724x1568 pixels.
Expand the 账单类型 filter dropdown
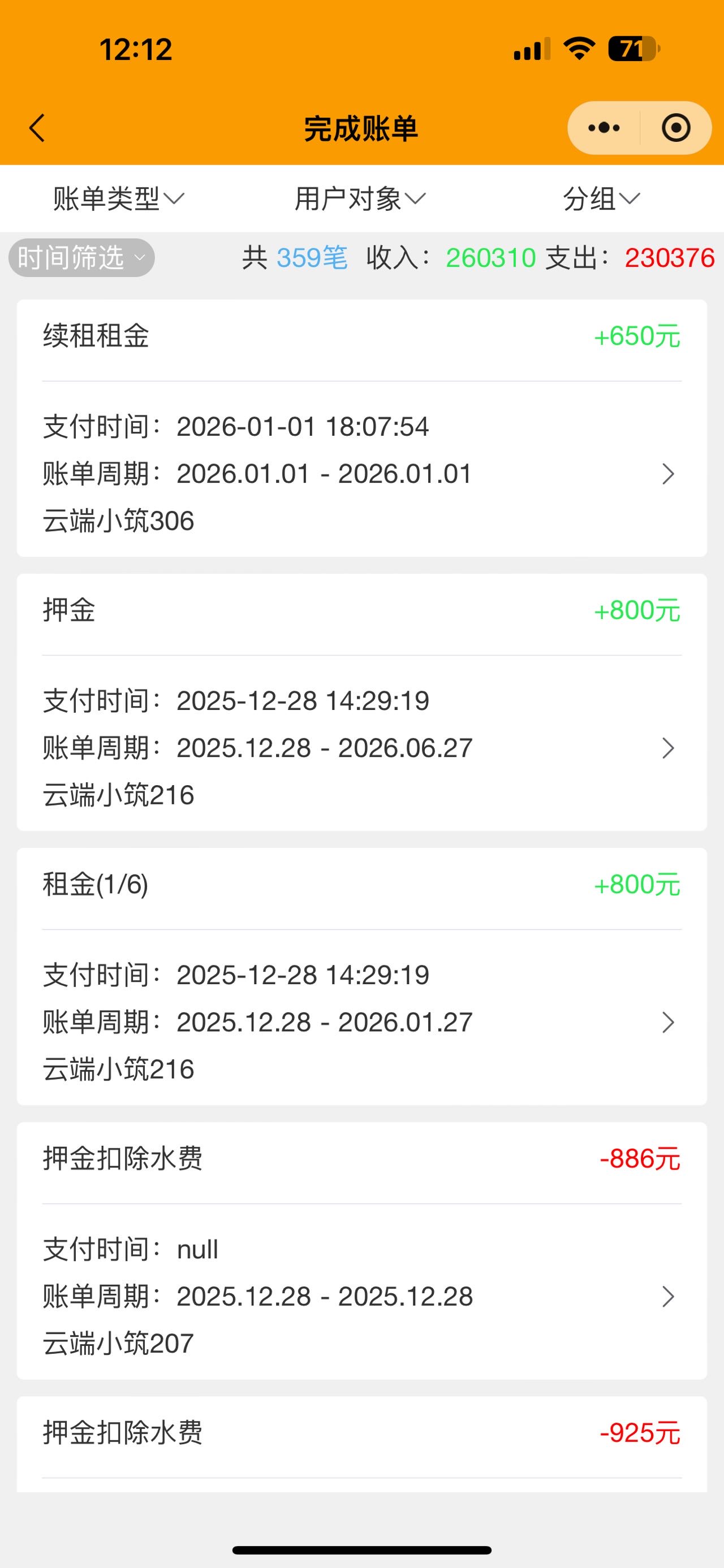(x=118, y=198)
